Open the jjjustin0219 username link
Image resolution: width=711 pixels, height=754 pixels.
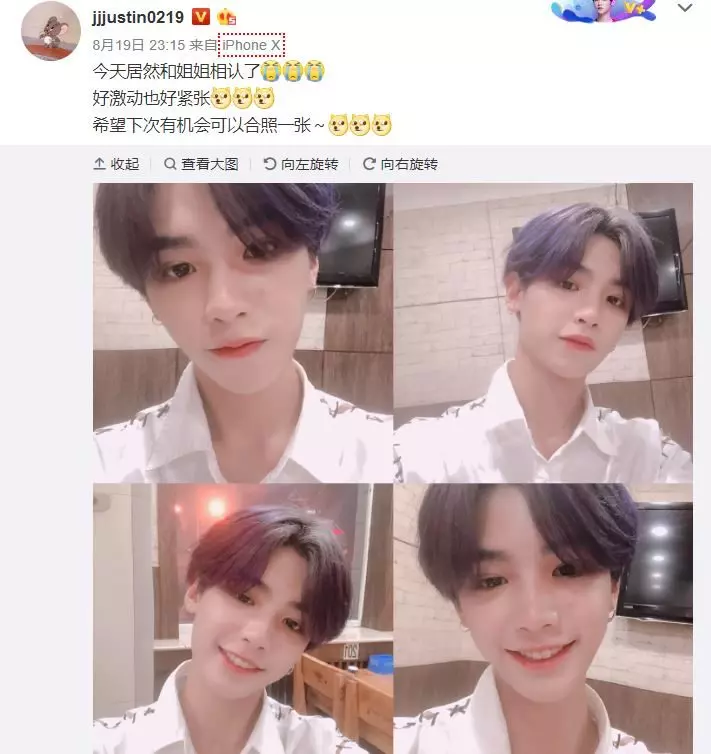click(x=138, y=16)
